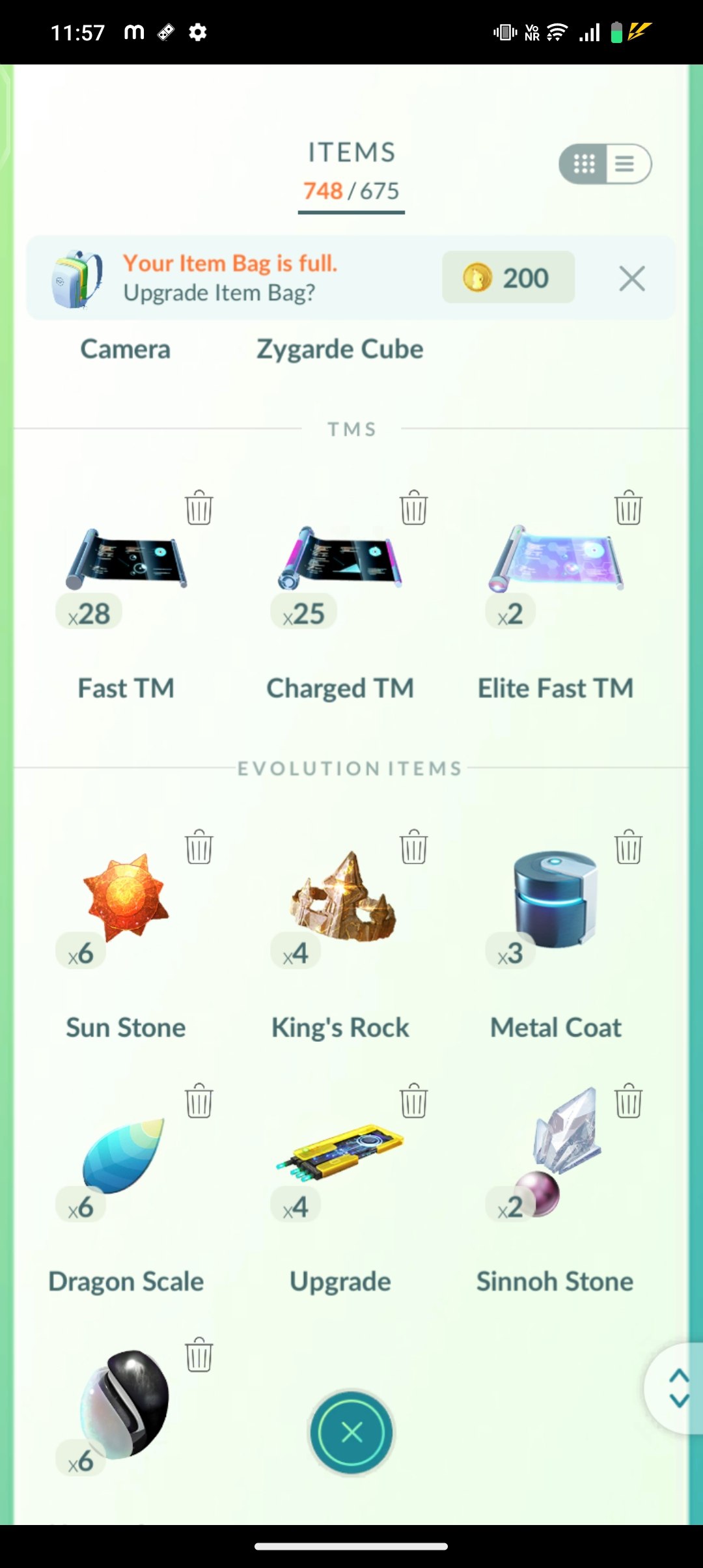Delete Fast TM using its trash icon
Image resolution: width=703 pixels, height=1568 pixels.
point(199,508)
